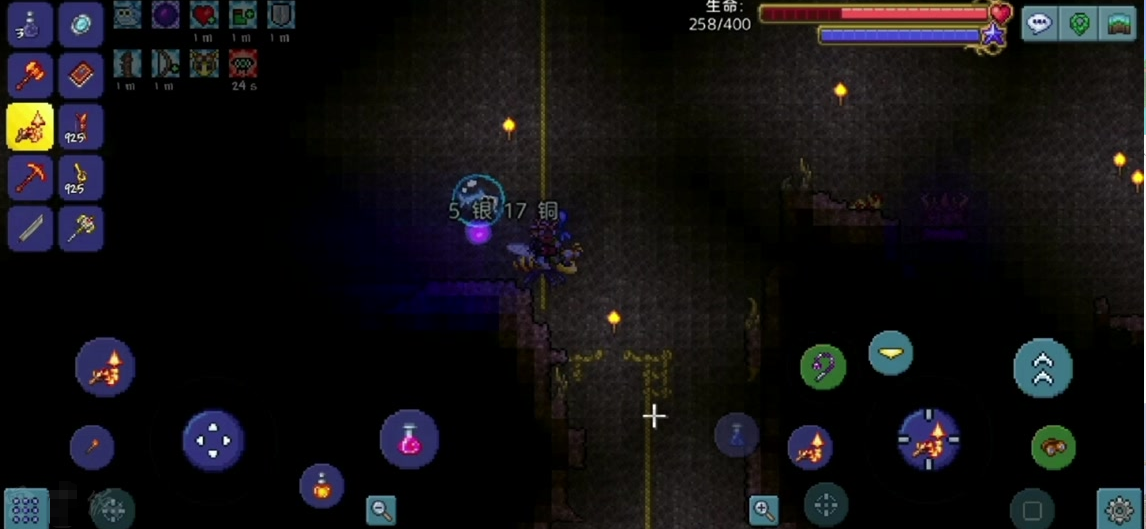Tap the orange buff potion shortcut
This screenshot has width=1146, height=529.
pos(321,487)
